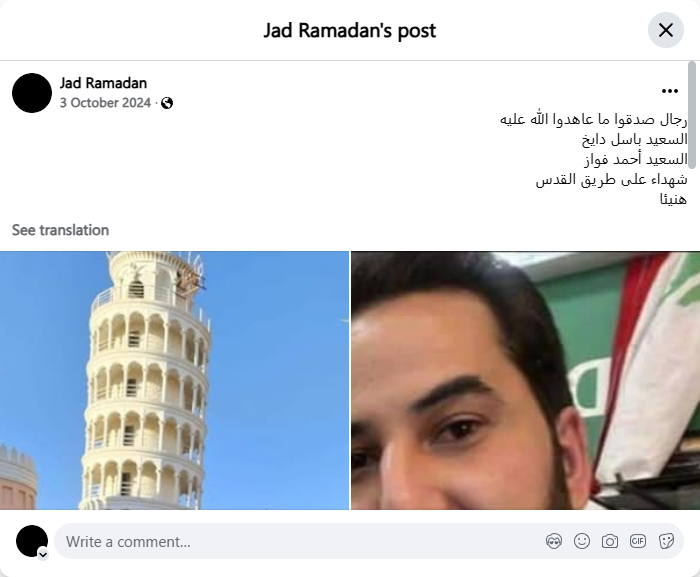Switch commenting identity via avatar arrow
700x577 pixels.
(43, 553)
